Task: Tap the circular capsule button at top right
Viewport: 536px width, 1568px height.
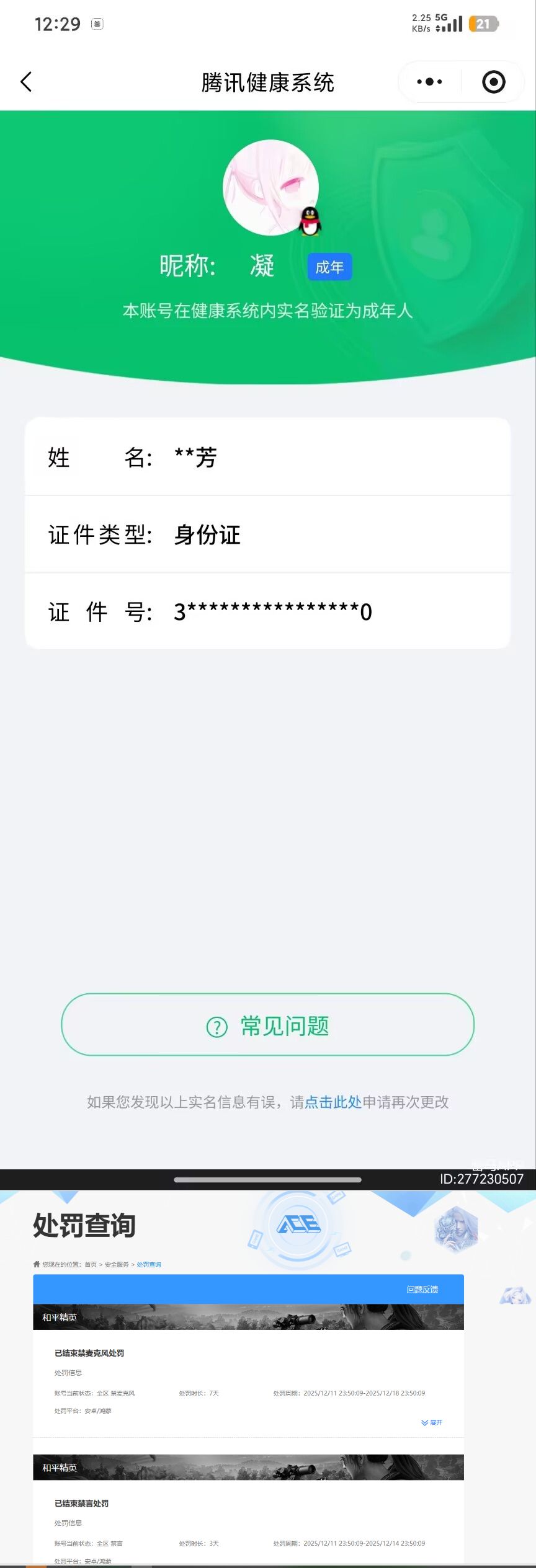Action: tap(493, 81)
